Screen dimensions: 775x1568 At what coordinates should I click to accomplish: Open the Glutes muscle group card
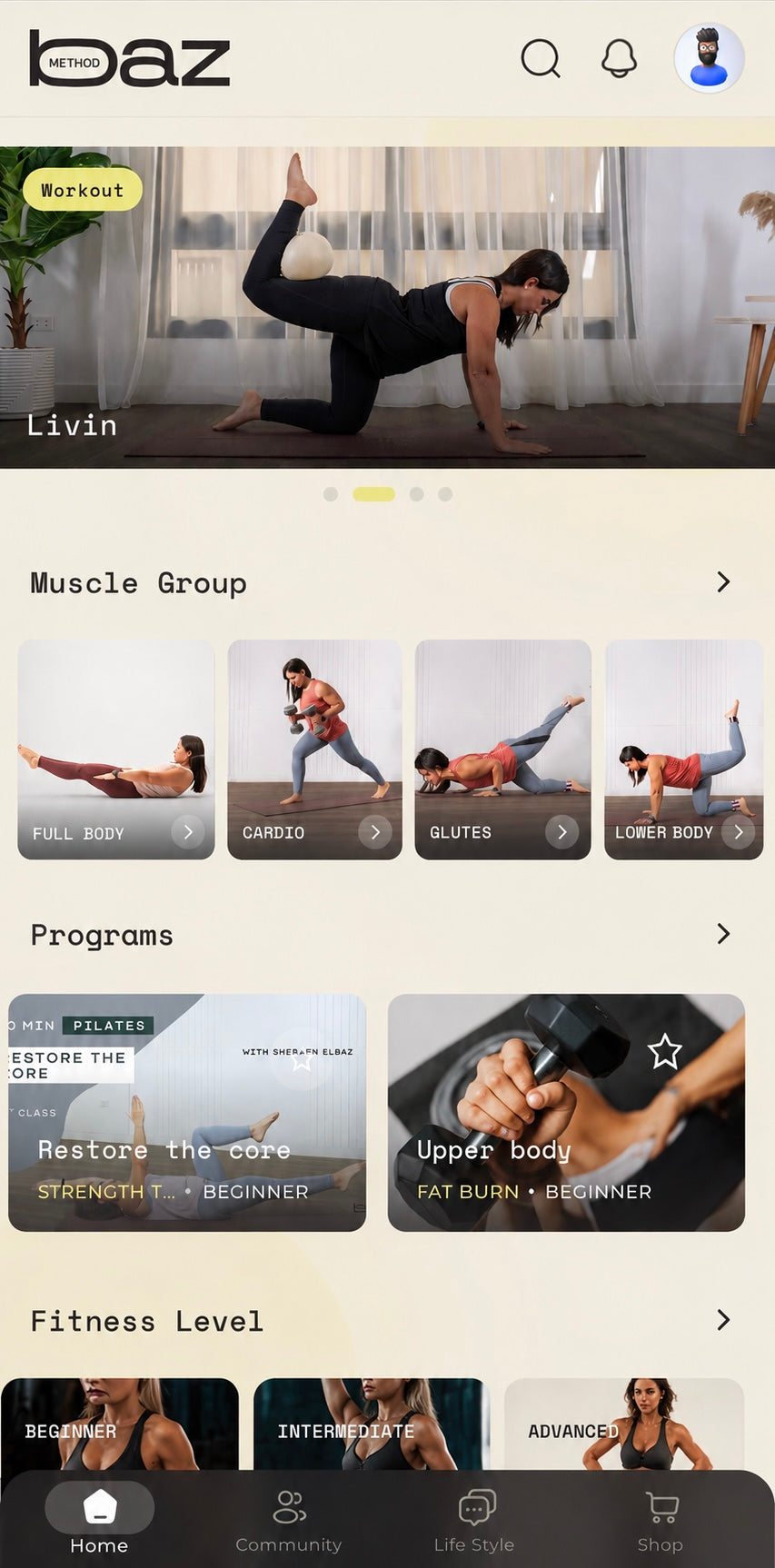coord(502,749)
